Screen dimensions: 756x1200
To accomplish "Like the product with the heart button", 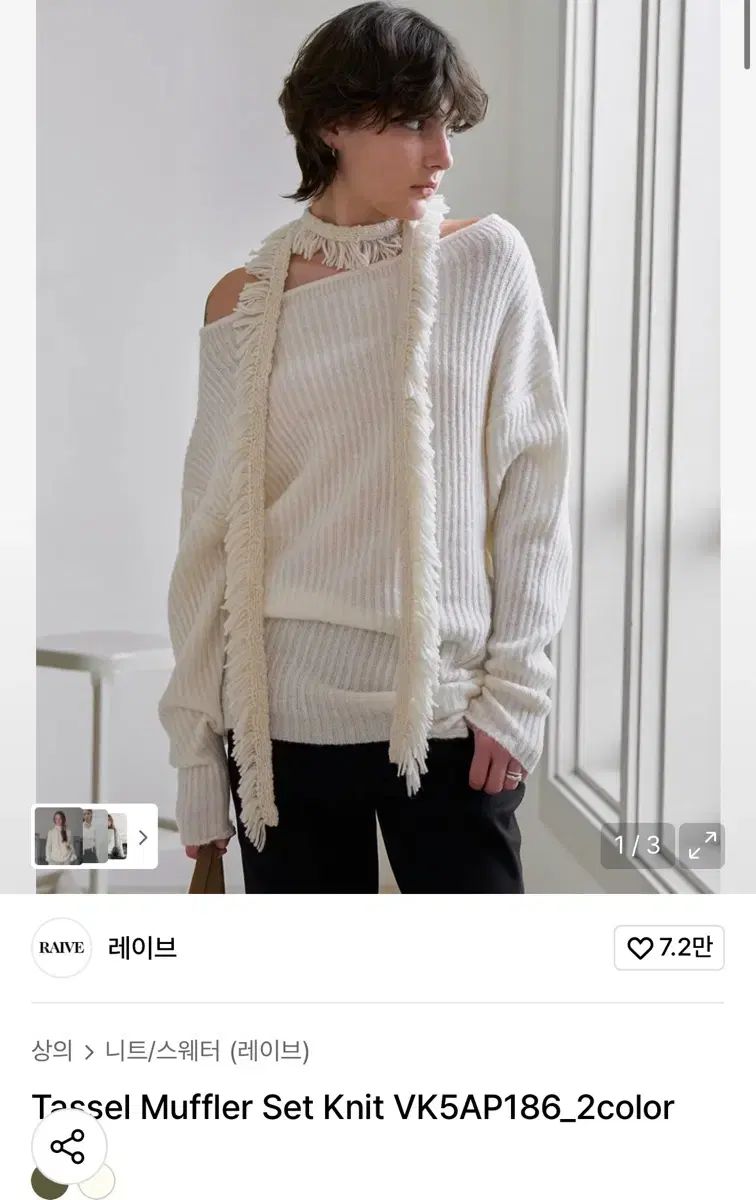I will [668, 948].
